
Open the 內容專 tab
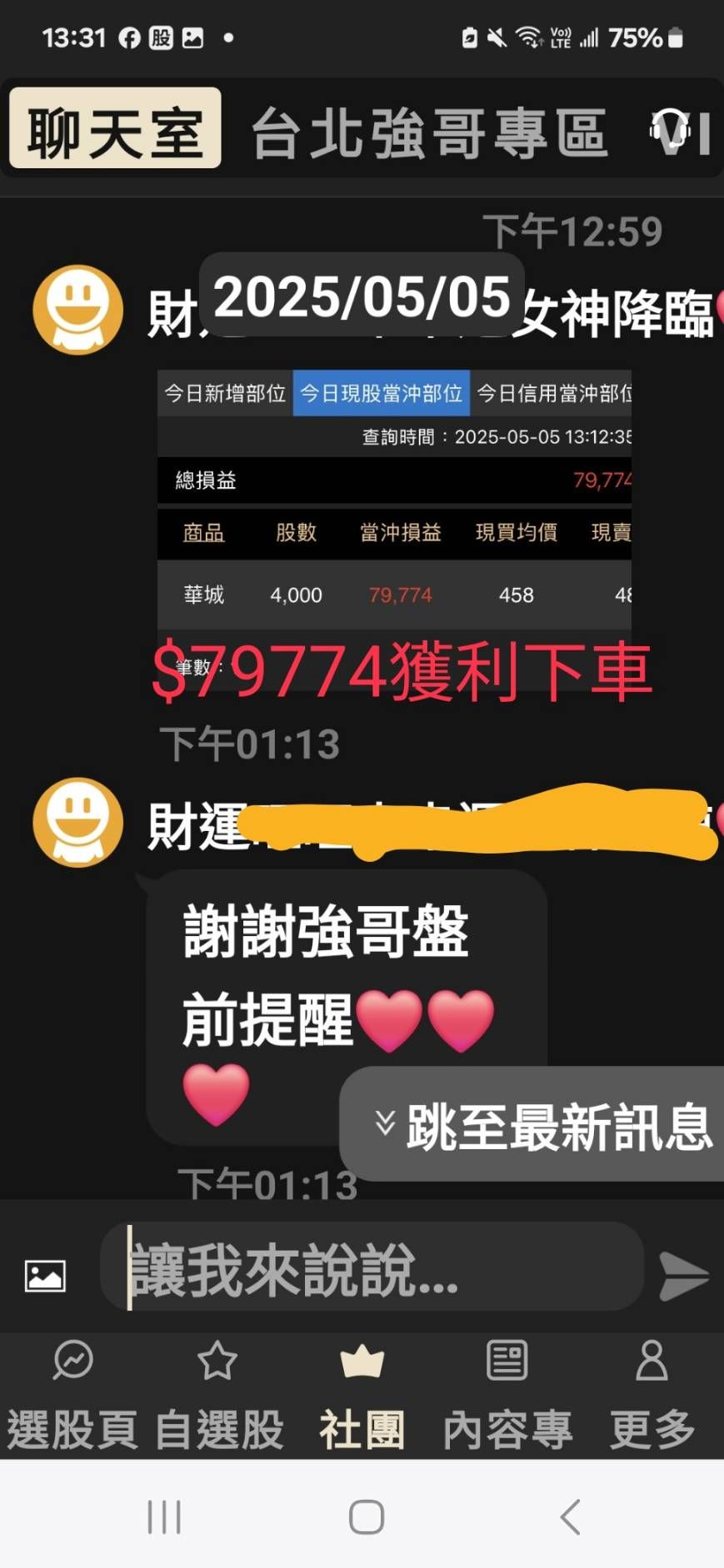tap(507, 1395)
